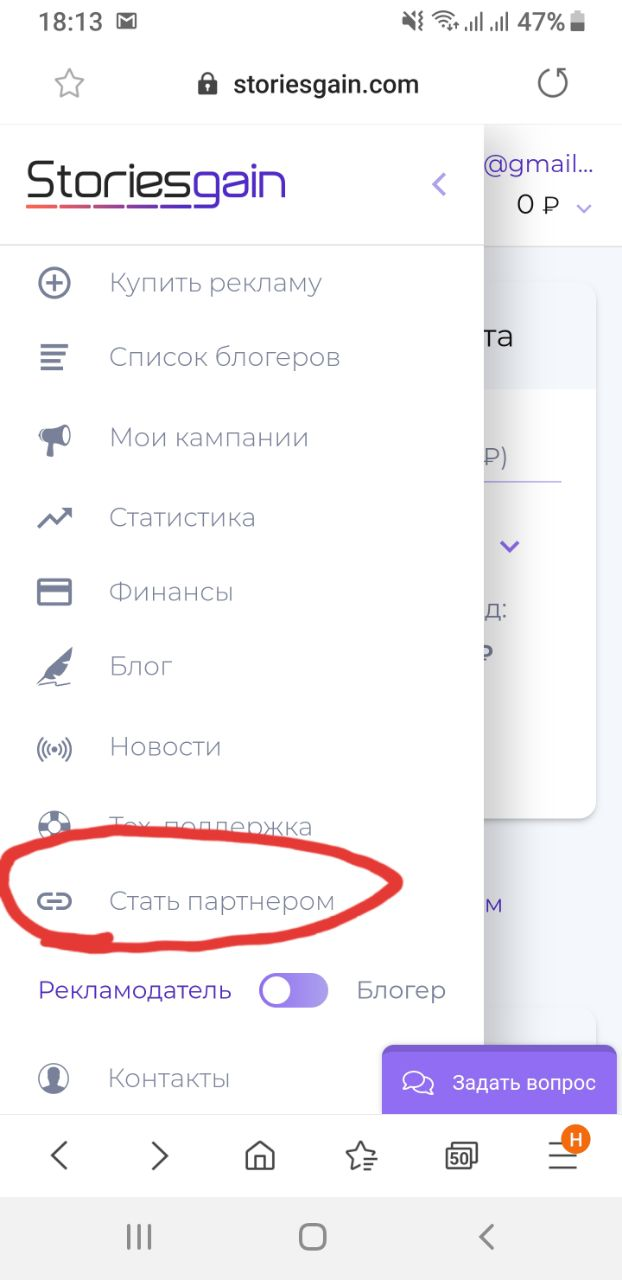Open Список блогеров
622x1280 pixels.
click(224, 357)
